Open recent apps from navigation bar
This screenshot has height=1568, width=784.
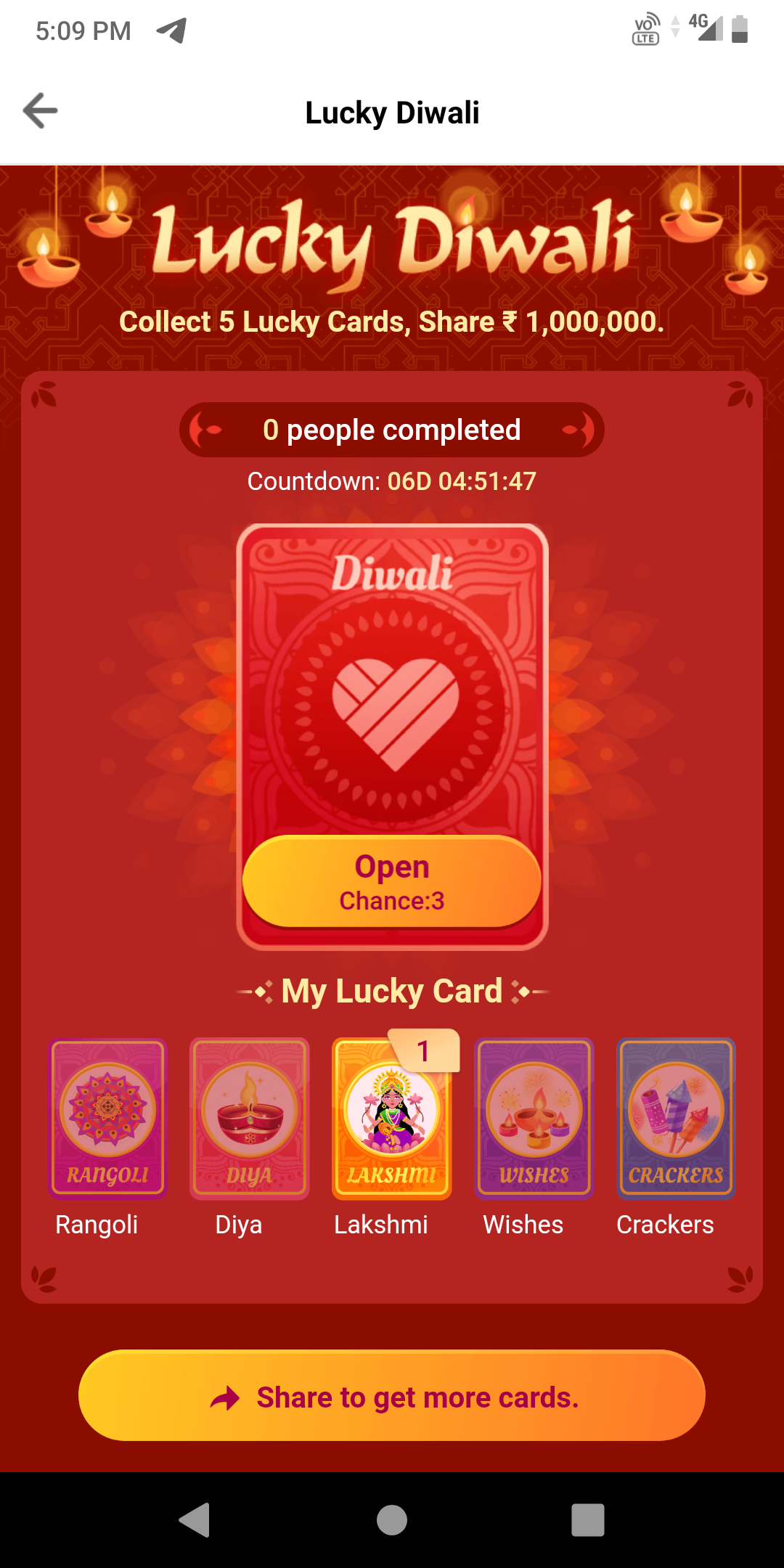[x=588, y=1520]
